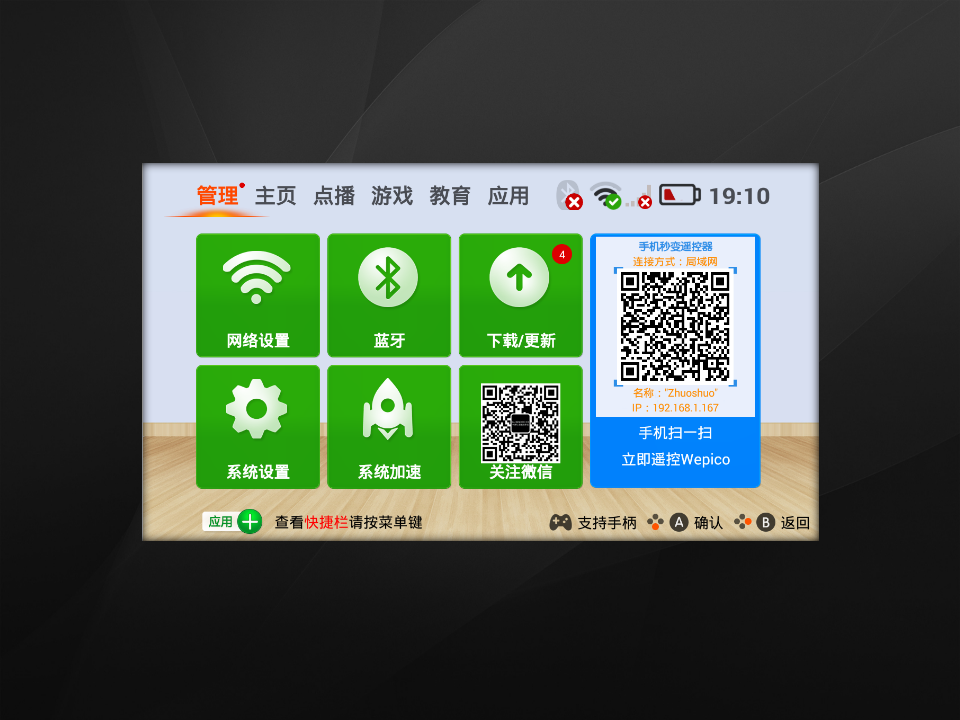Screen dimensions: 960x720
Task: Select the 教育 tab
Action: click(x=450, y=196)
